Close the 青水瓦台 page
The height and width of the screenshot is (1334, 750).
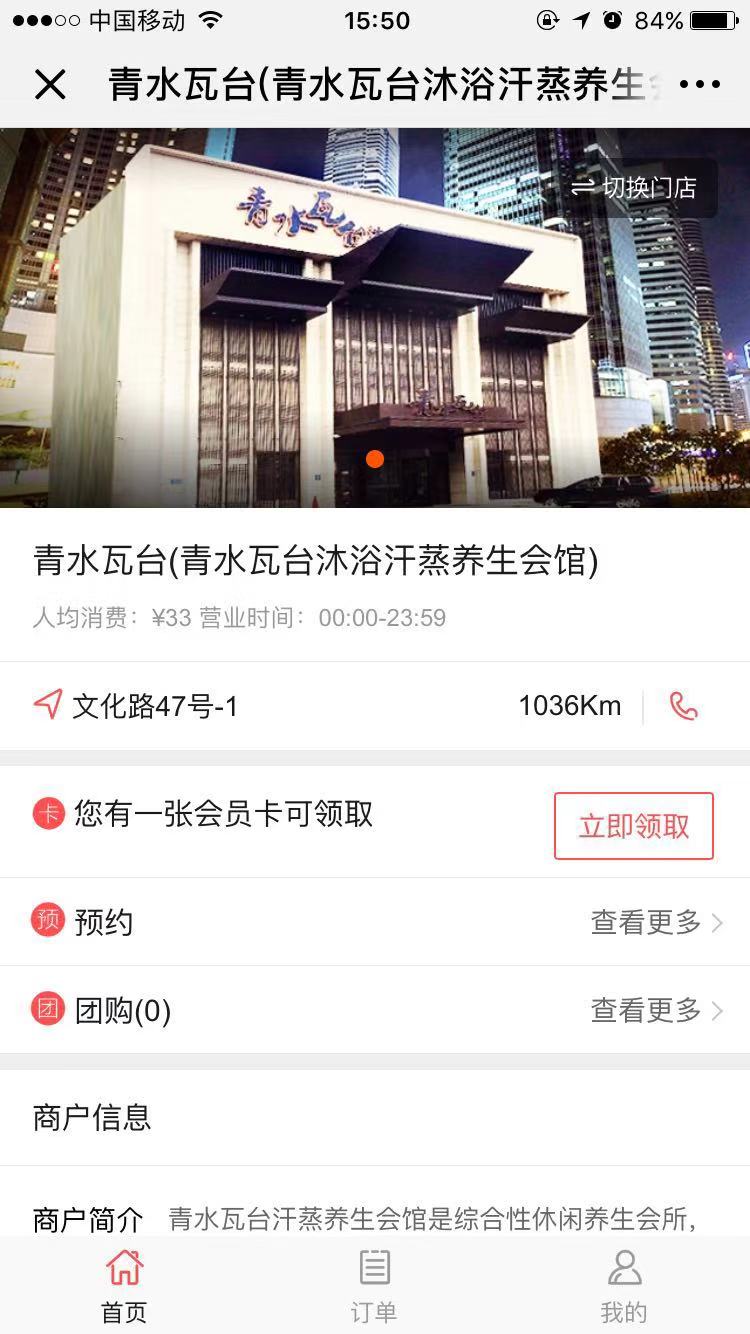point(49,85)
